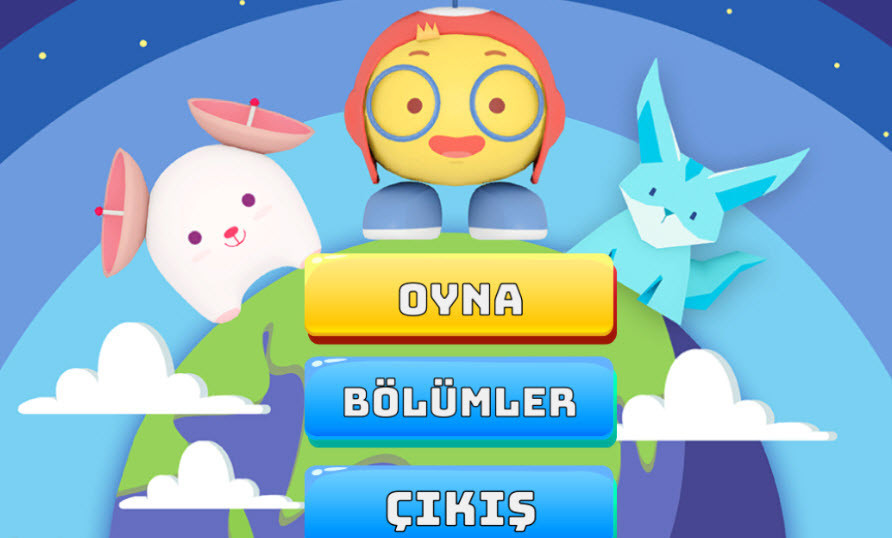Open the BÖLÜMLER levels menu
Viewport: 892px width, 538px height.
460,401
